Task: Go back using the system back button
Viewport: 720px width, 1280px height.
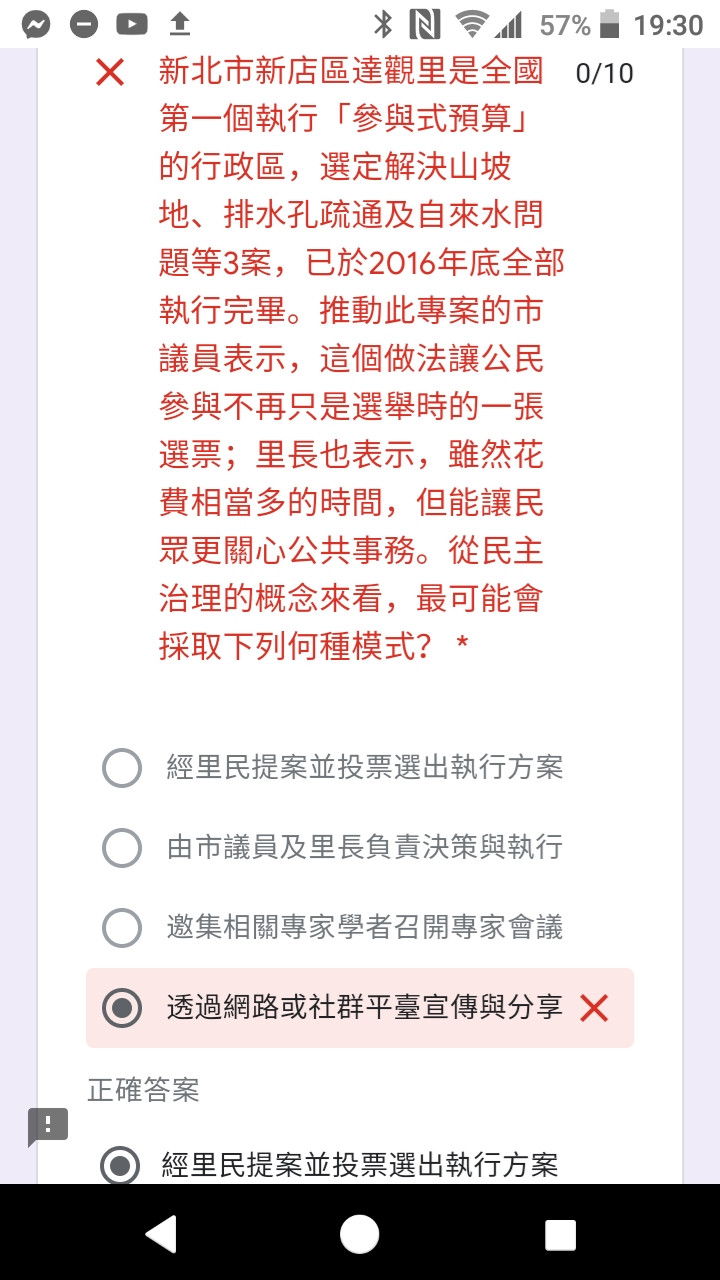Action: tap(162, 1234)
